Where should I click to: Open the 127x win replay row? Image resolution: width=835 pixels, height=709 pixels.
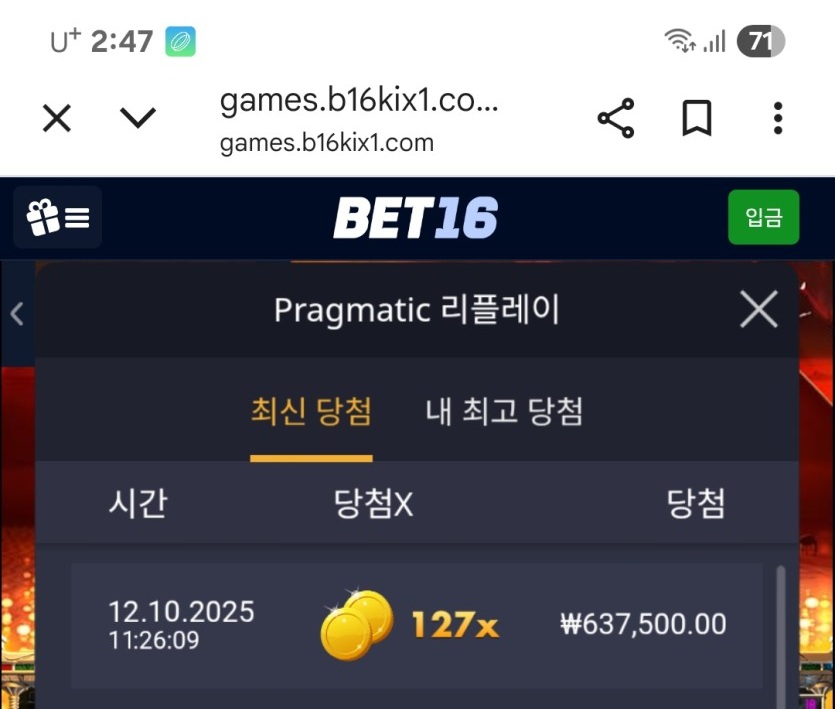(417, 625)
